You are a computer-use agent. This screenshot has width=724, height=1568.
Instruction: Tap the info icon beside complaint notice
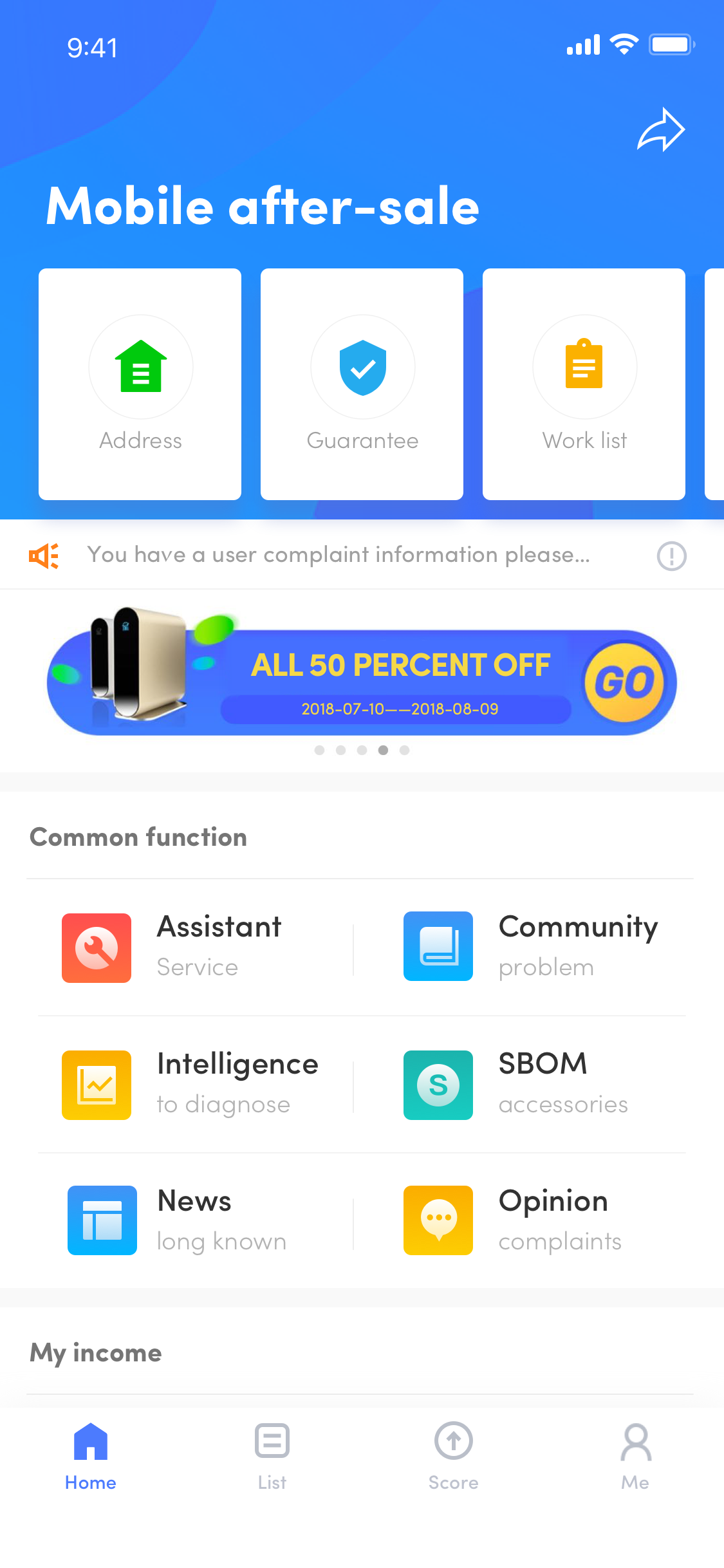click(x=671, y=555)
